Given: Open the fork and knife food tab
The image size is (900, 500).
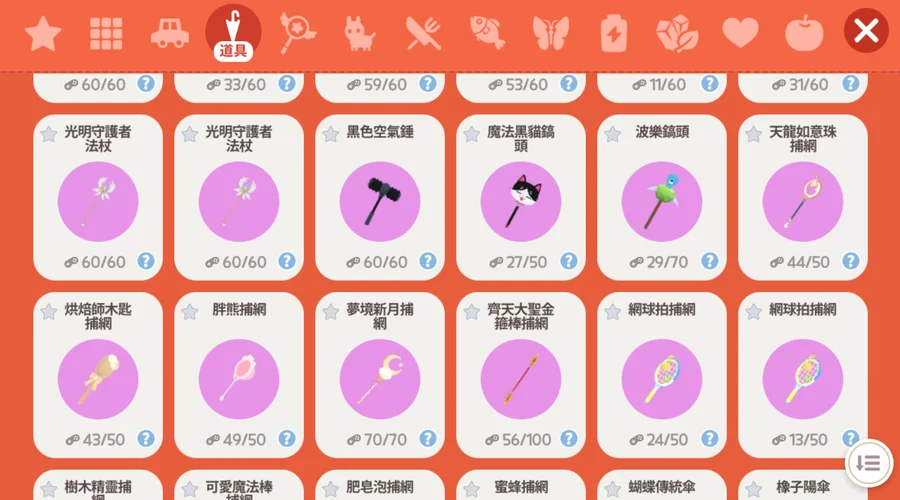Looking at the screenshot, I should pos(423,34).
